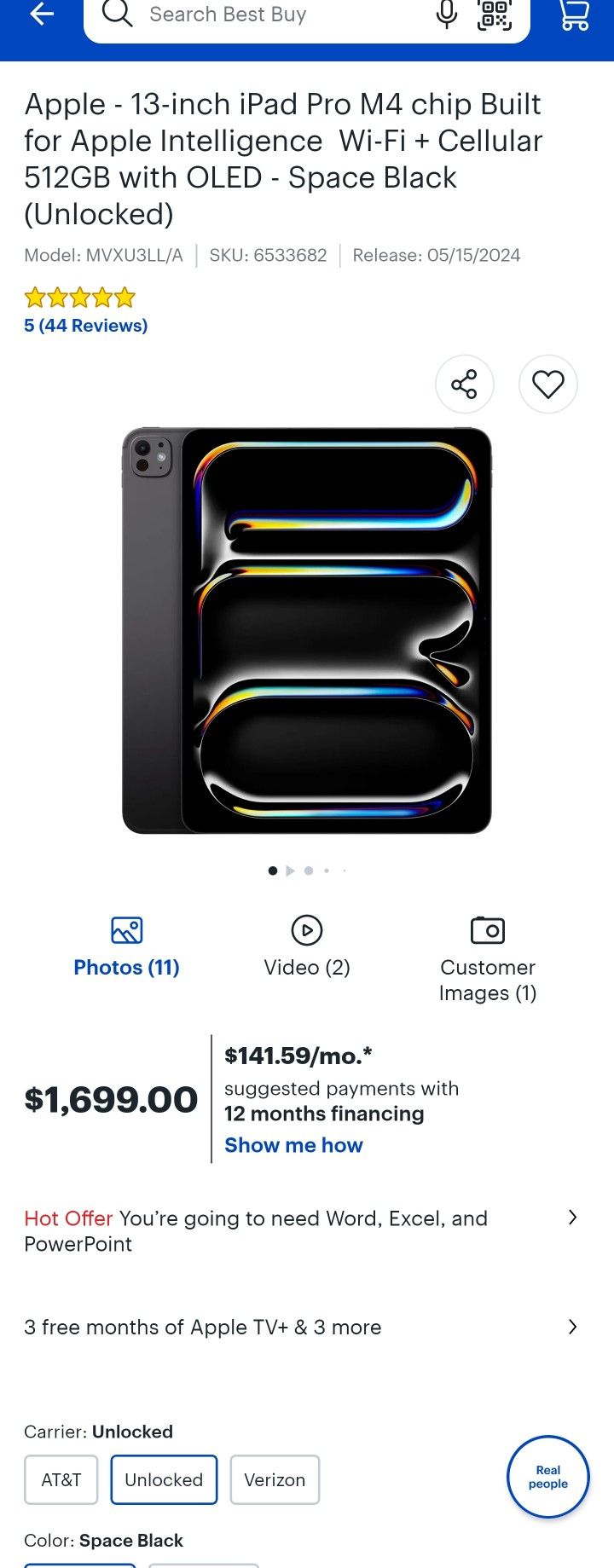The image size is (614, 1568).
Task: Save the iPad to favorites with heart icon
Action: tap(548, 384)
